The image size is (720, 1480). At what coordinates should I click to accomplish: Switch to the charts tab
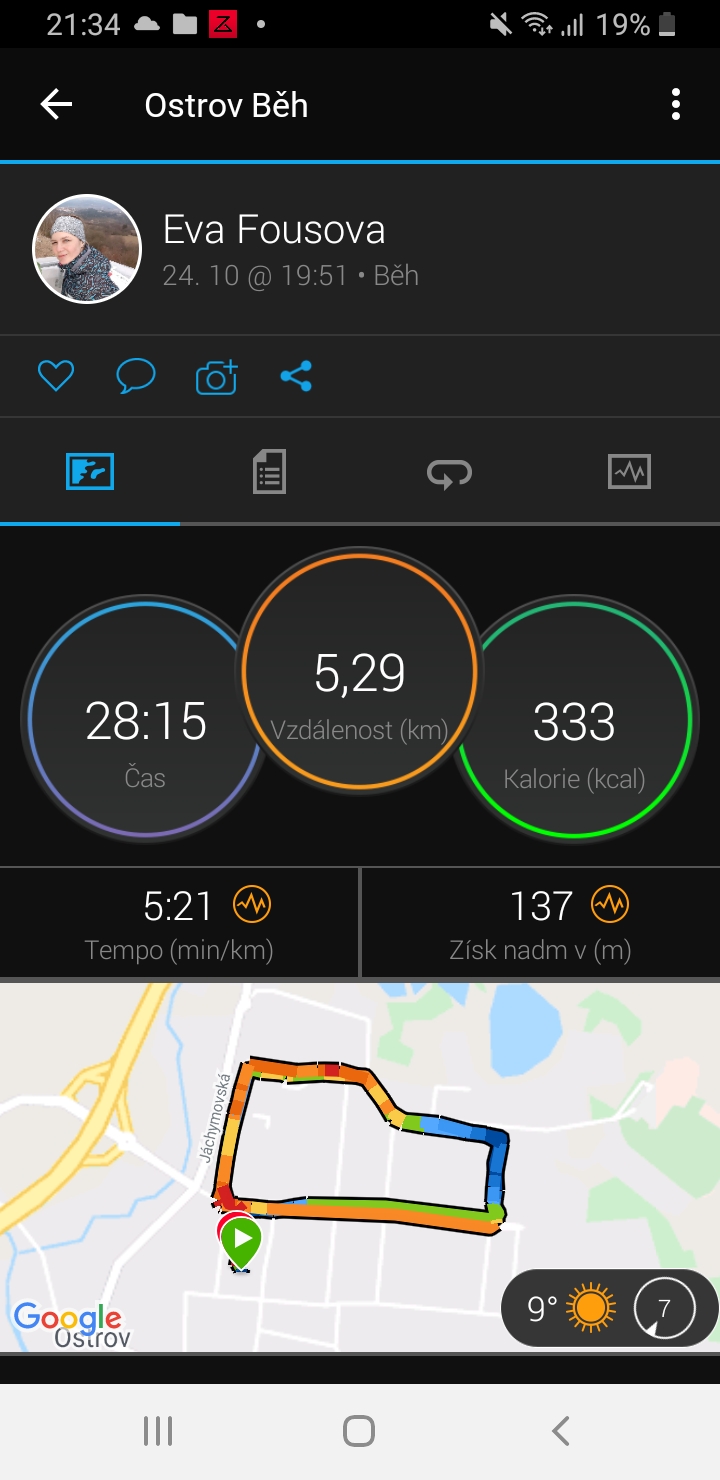(x=629, y=471)
